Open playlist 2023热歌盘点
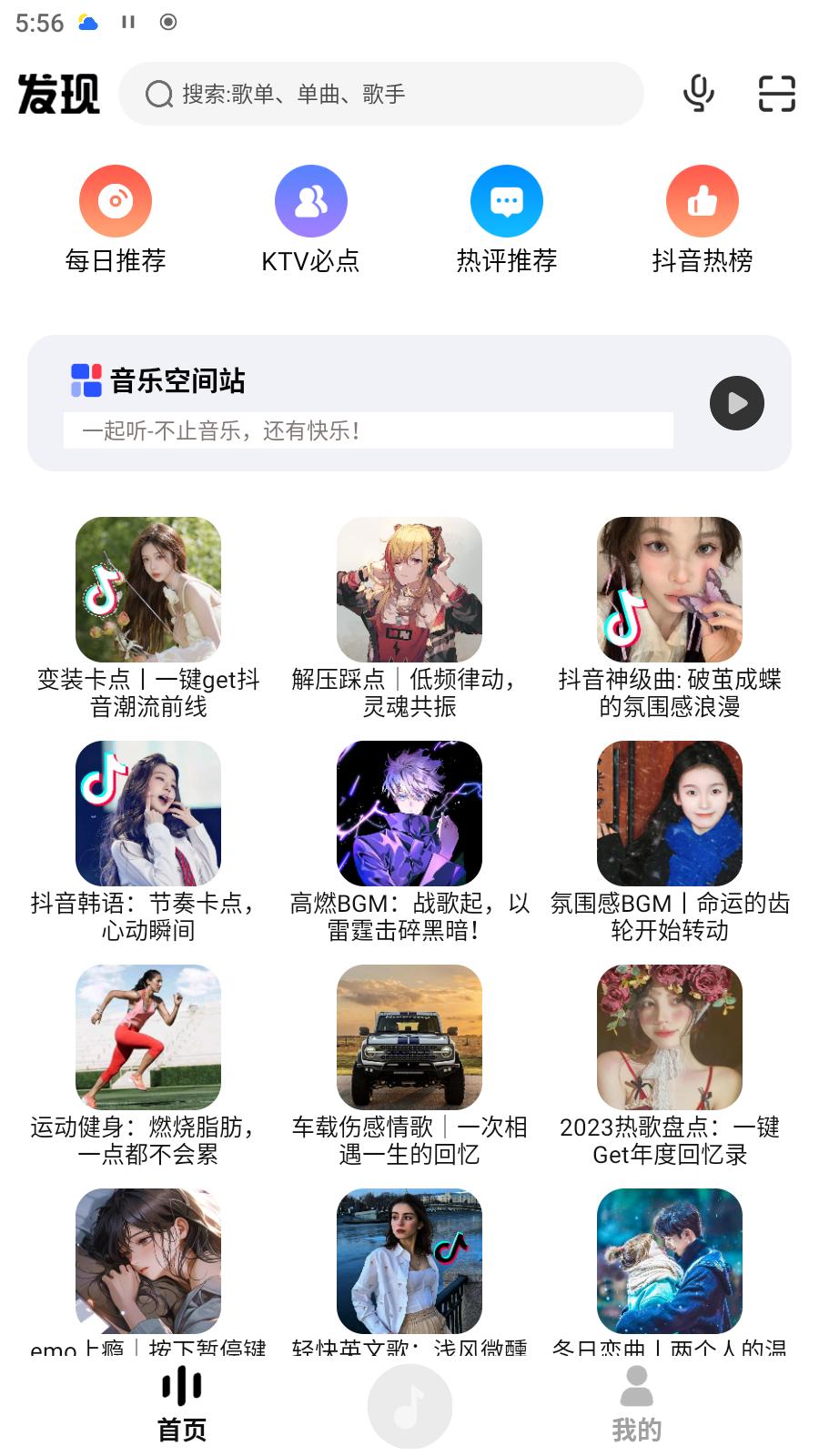Screen dimensions: 819x1456 (x=669, y=1037)
